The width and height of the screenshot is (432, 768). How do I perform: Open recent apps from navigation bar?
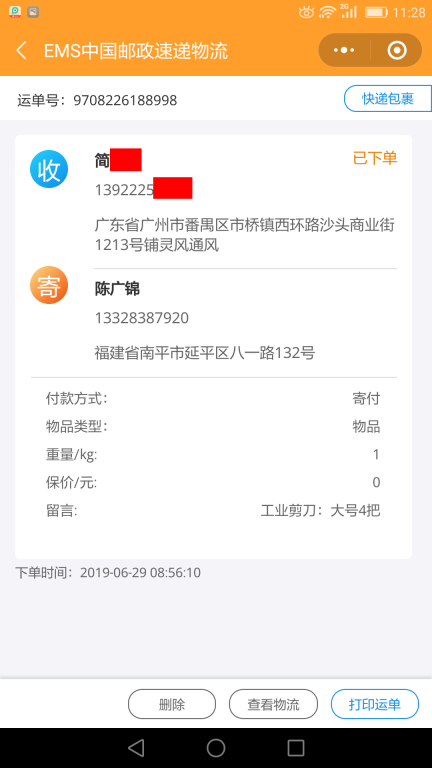click(x=296, y=748)
